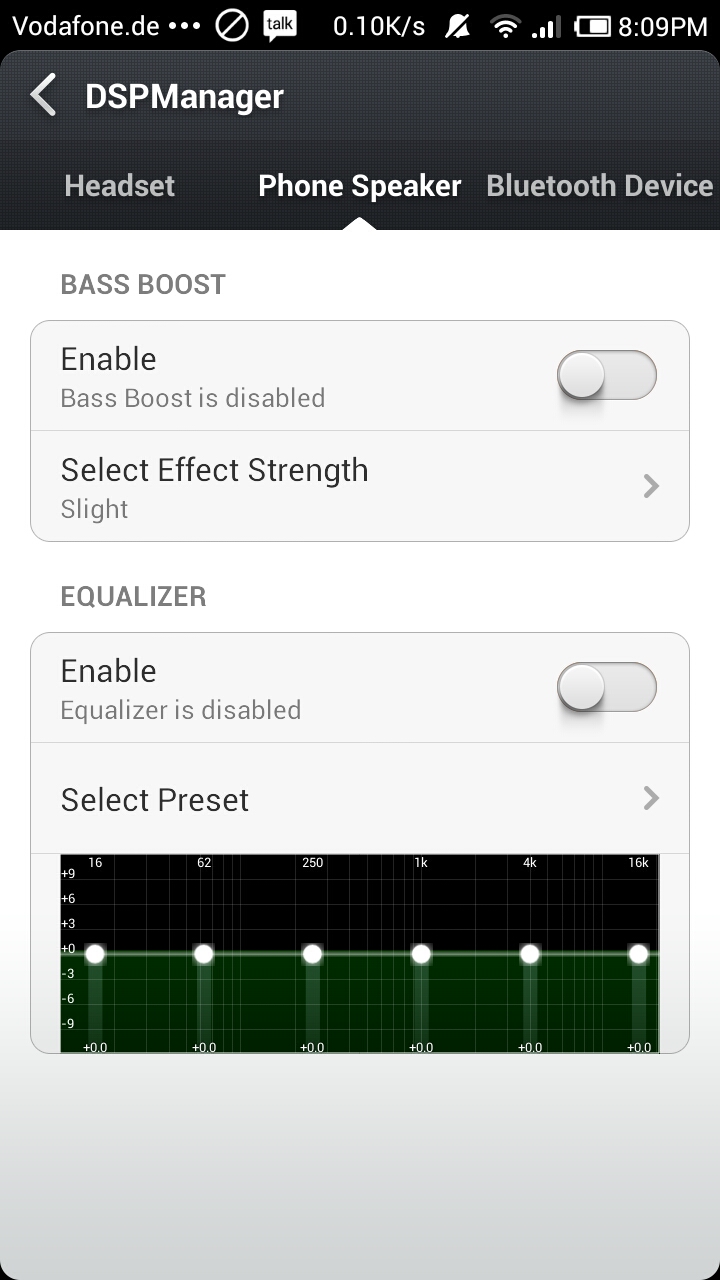Tap the 16 Hz equalizer band handle
Image resolution: width=720 pixels, height=1280 pixels.
point(95,954)
